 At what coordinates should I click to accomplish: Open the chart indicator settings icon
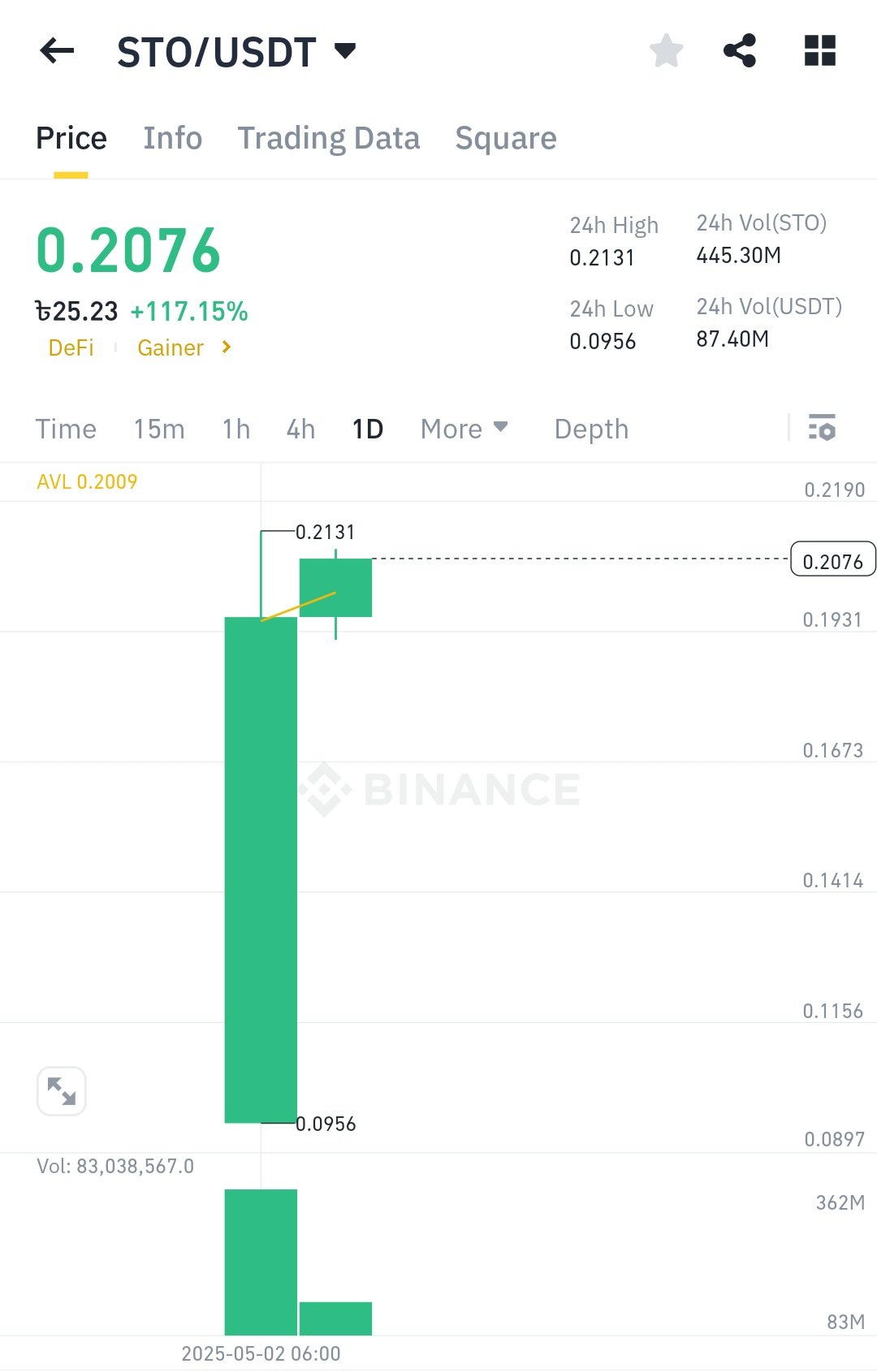(x=823, y=427)
